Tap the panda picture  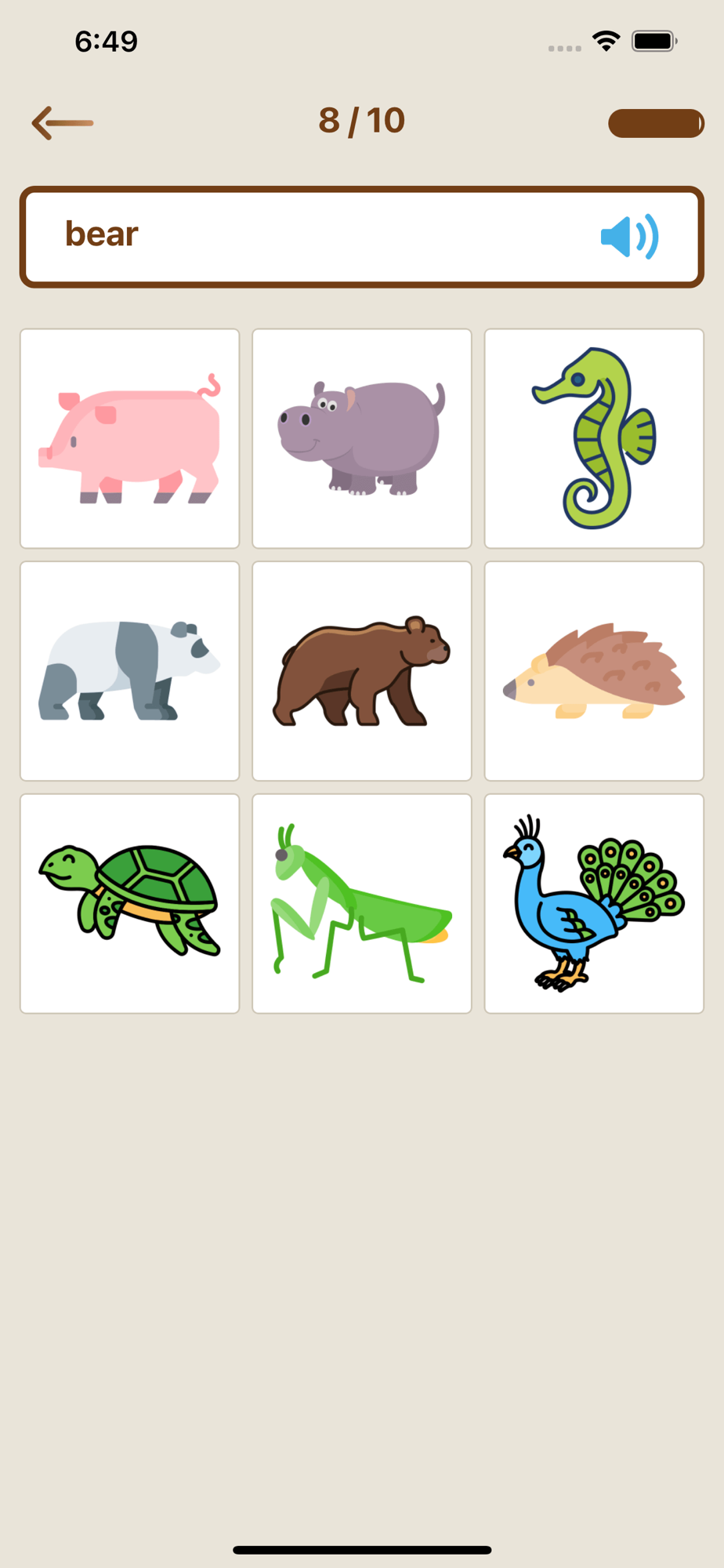click(130, 671)
